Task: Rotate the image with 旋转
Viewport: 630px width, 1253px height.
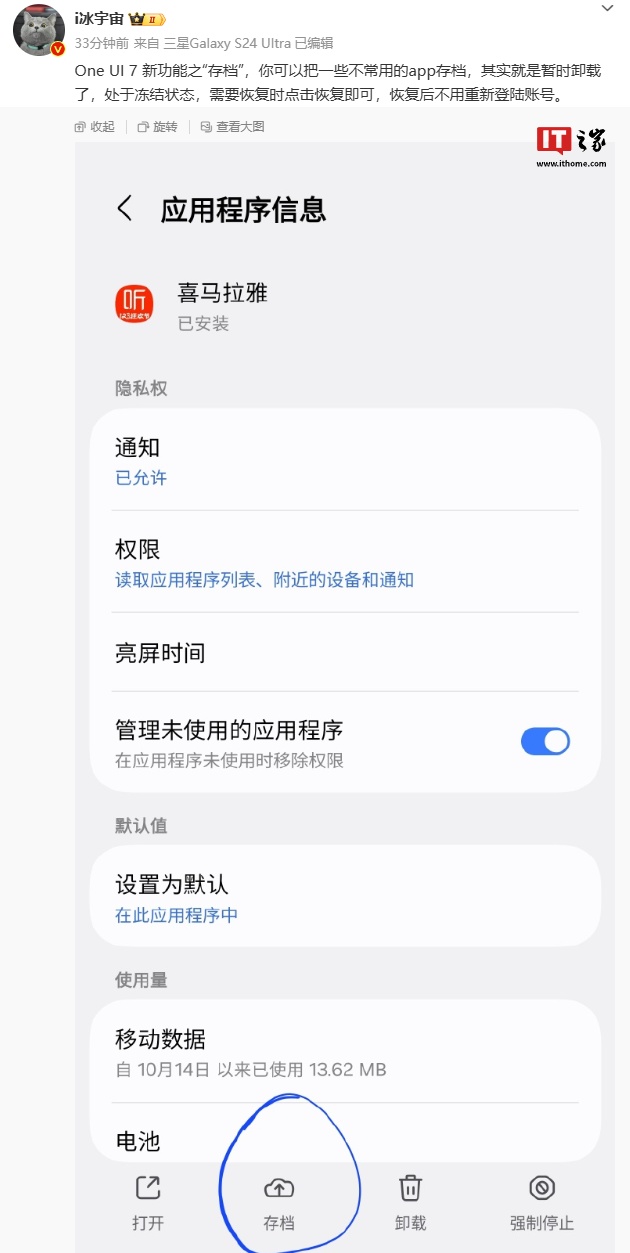Action: [158, 127]
